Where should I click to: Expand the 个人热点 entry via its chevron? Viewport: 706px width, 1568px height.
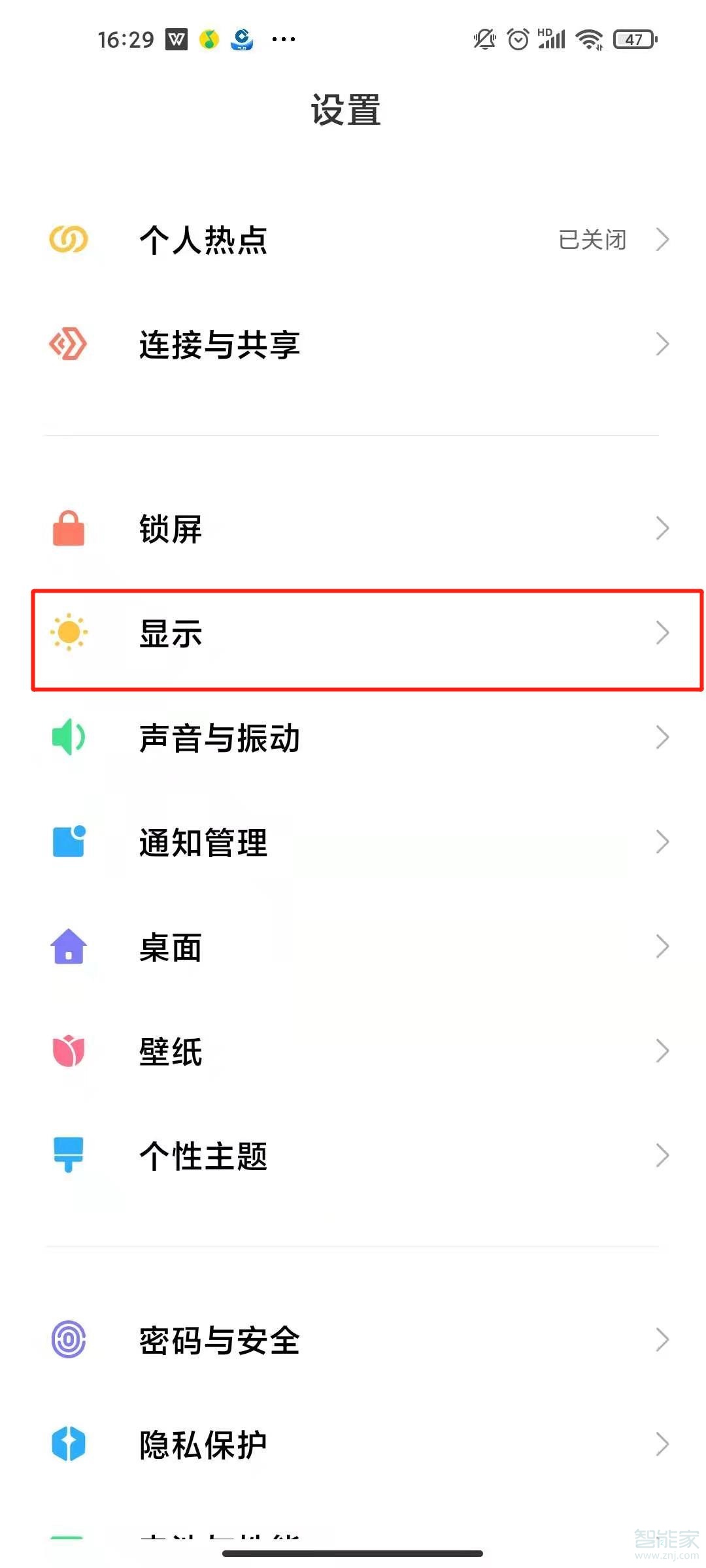point(662,240)
